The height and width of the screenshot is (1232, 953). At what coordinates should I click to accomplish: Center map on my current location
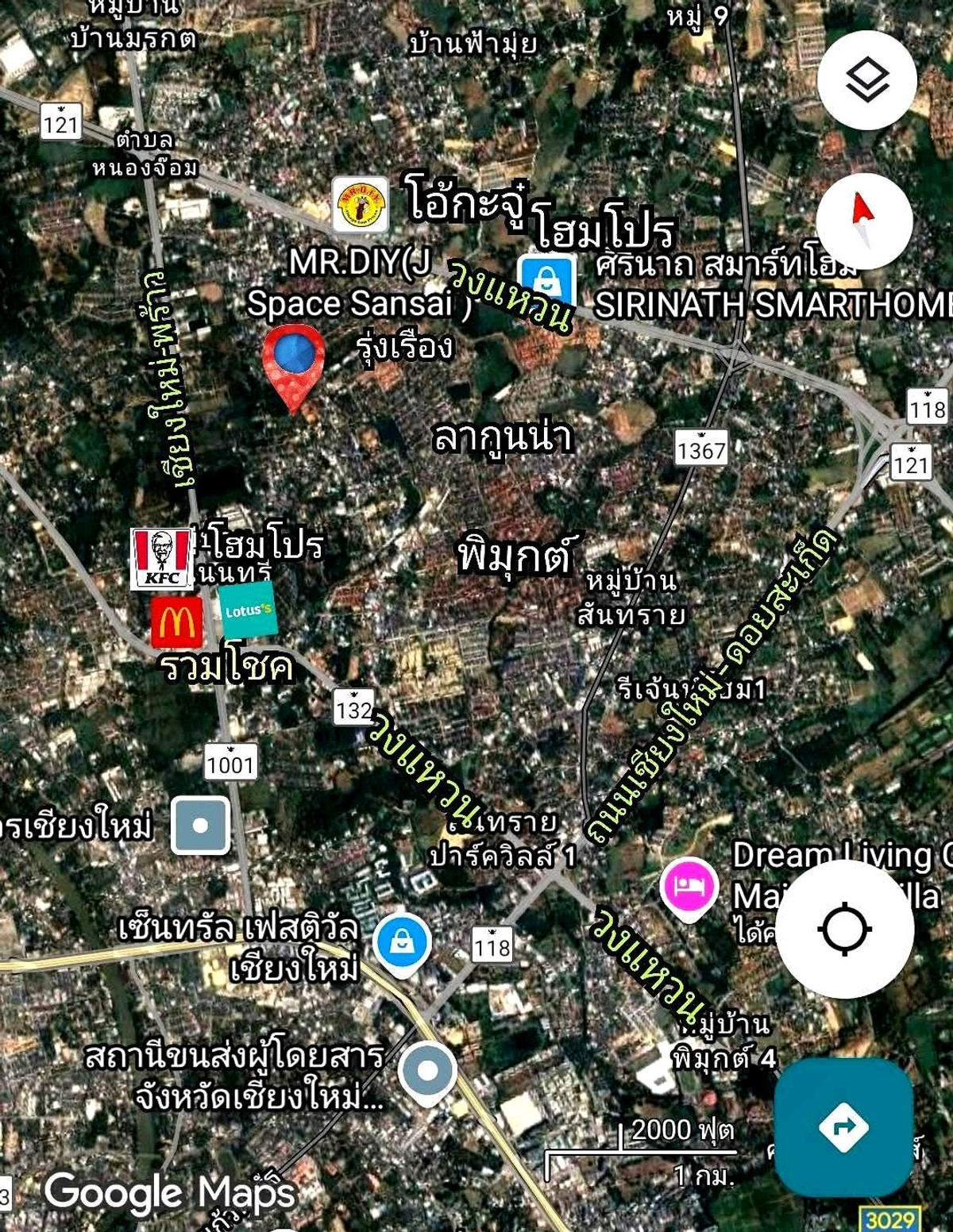[844, 929]
